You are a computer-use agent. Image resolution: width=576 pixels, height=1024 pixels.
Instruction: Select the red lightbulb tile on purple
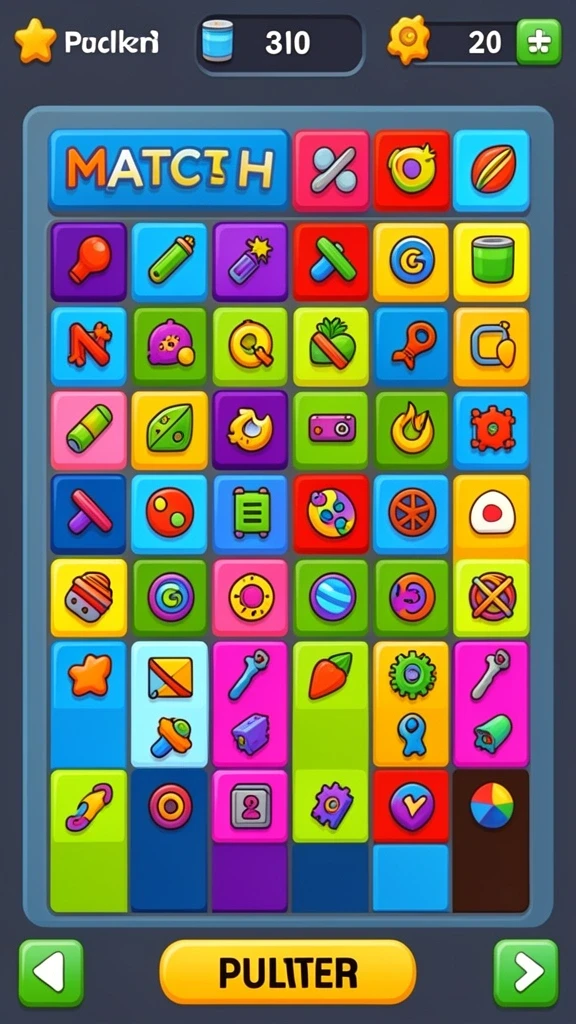89,262
